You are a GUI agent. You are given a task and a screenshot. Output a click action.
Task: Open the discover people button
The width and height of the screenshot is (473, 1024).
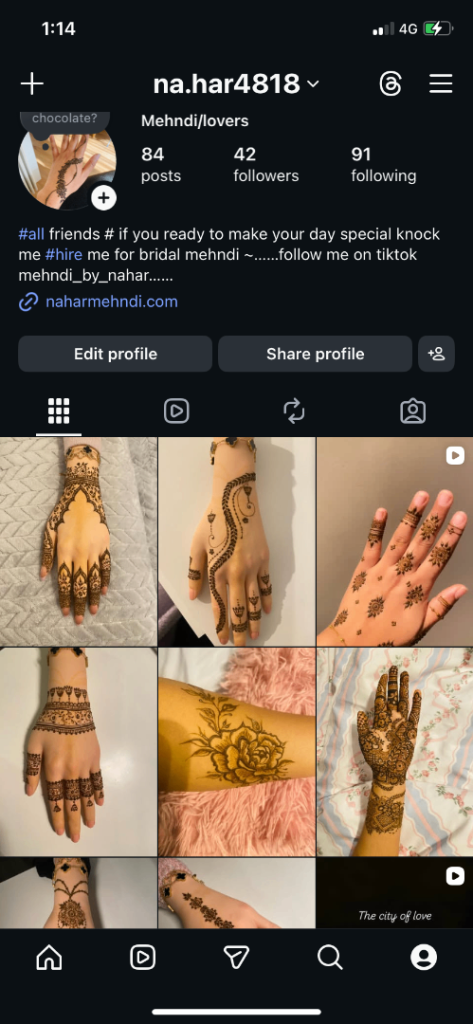pos(436,354)
